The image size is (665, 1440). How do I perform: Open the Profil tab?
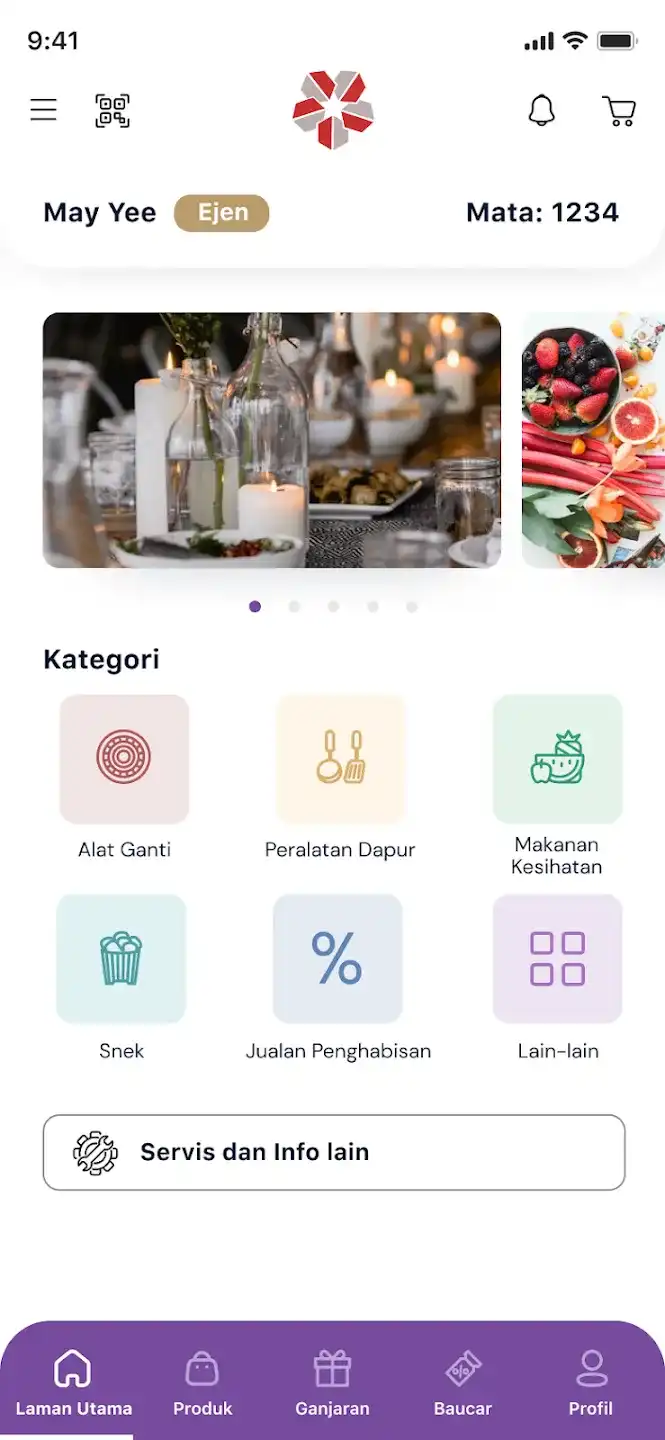(590, 1383)
